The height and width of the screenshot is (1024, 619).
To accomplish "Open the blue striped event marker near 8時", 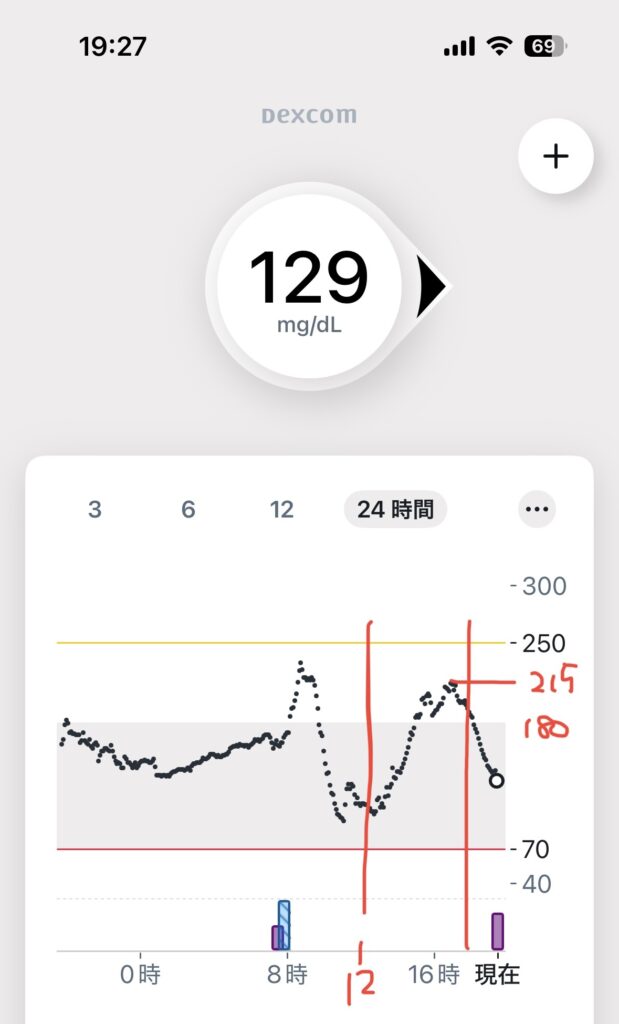I will click(x=284, y=925).
